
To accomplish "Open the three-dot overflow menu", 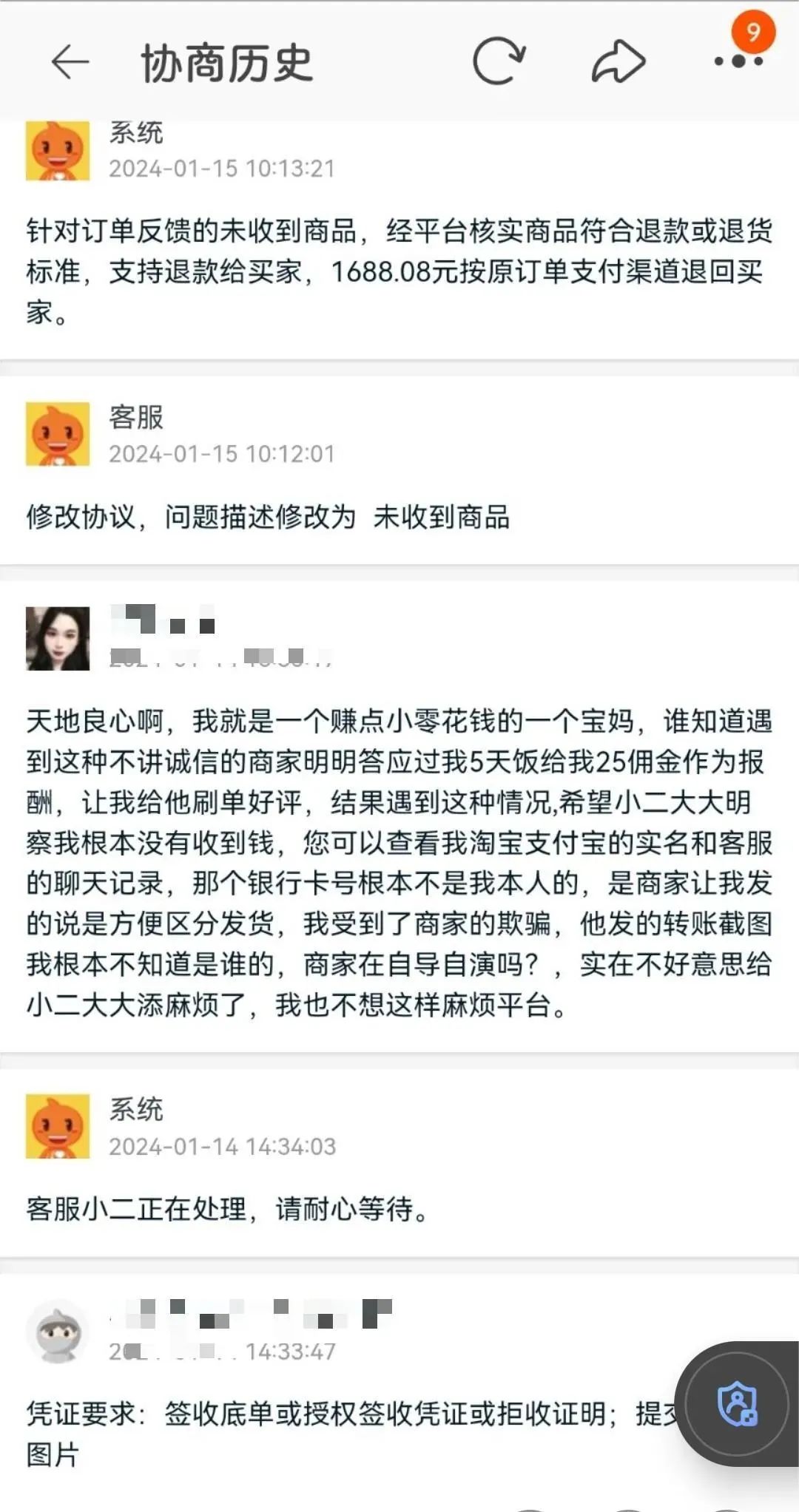I will (x=738, y=61).
